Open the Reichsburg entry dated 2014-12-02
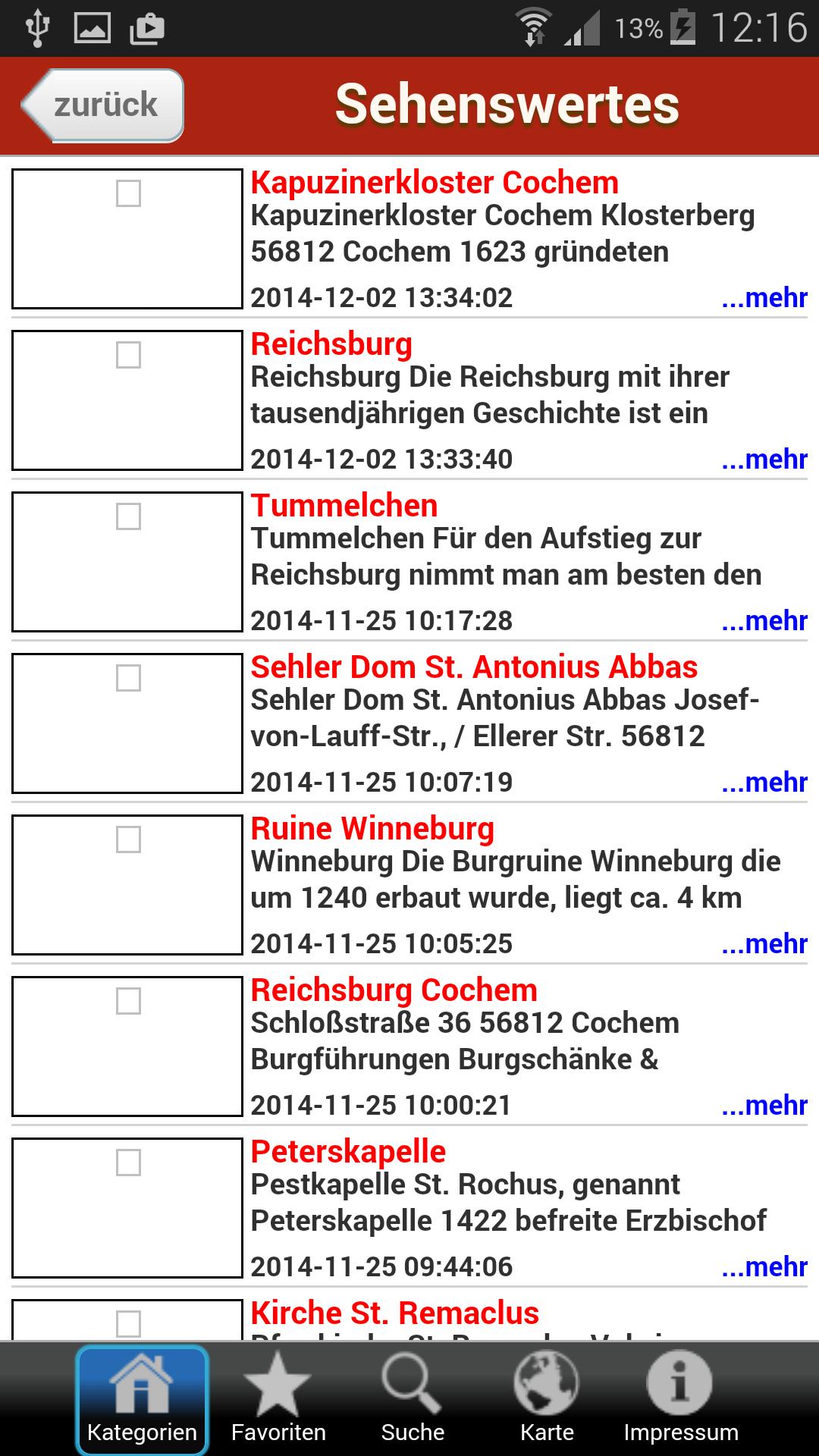This screenshot has width=819, height=1456. coord(331,344)
